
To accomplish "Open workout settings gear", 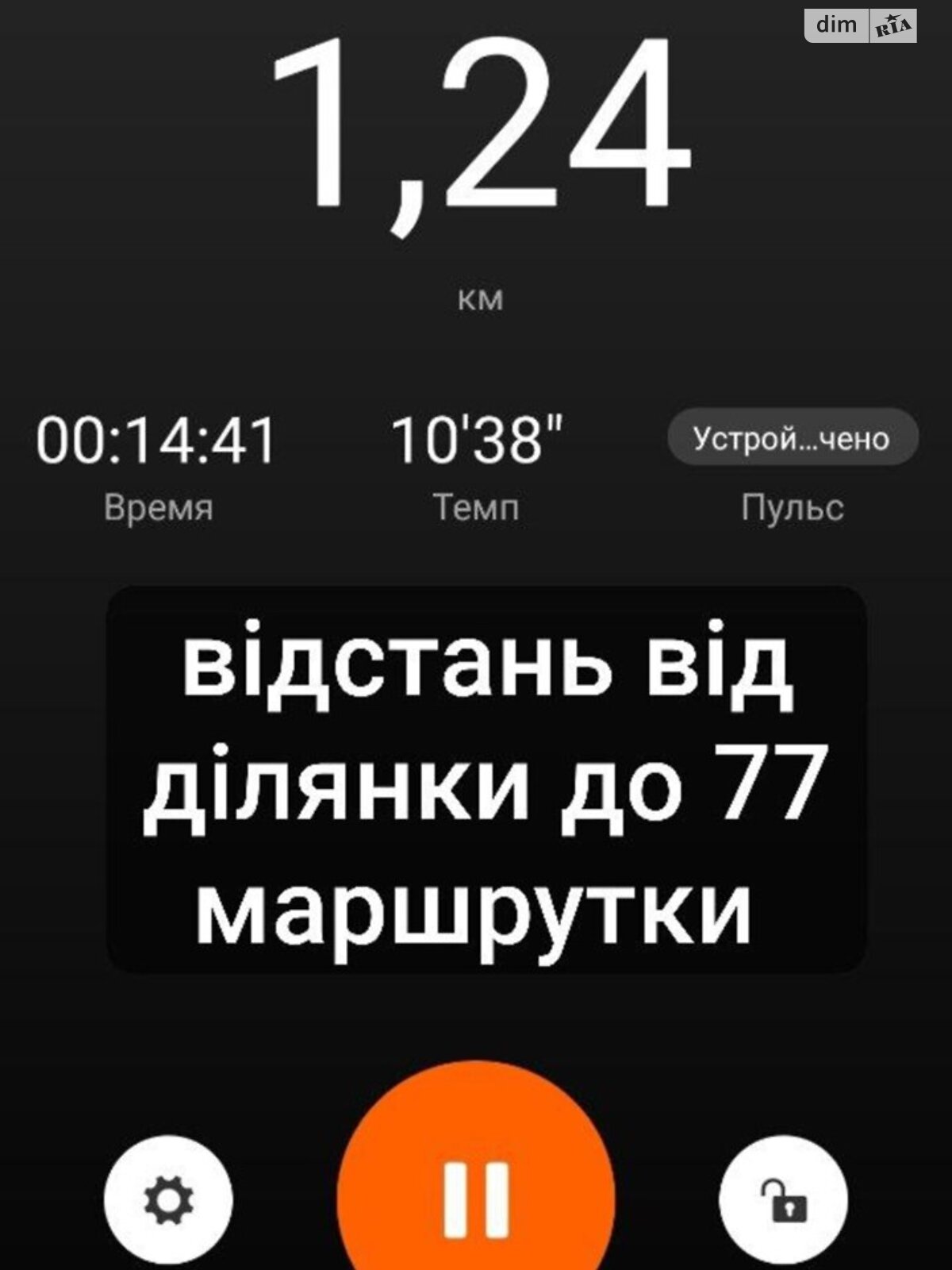I will point(168,1201).
